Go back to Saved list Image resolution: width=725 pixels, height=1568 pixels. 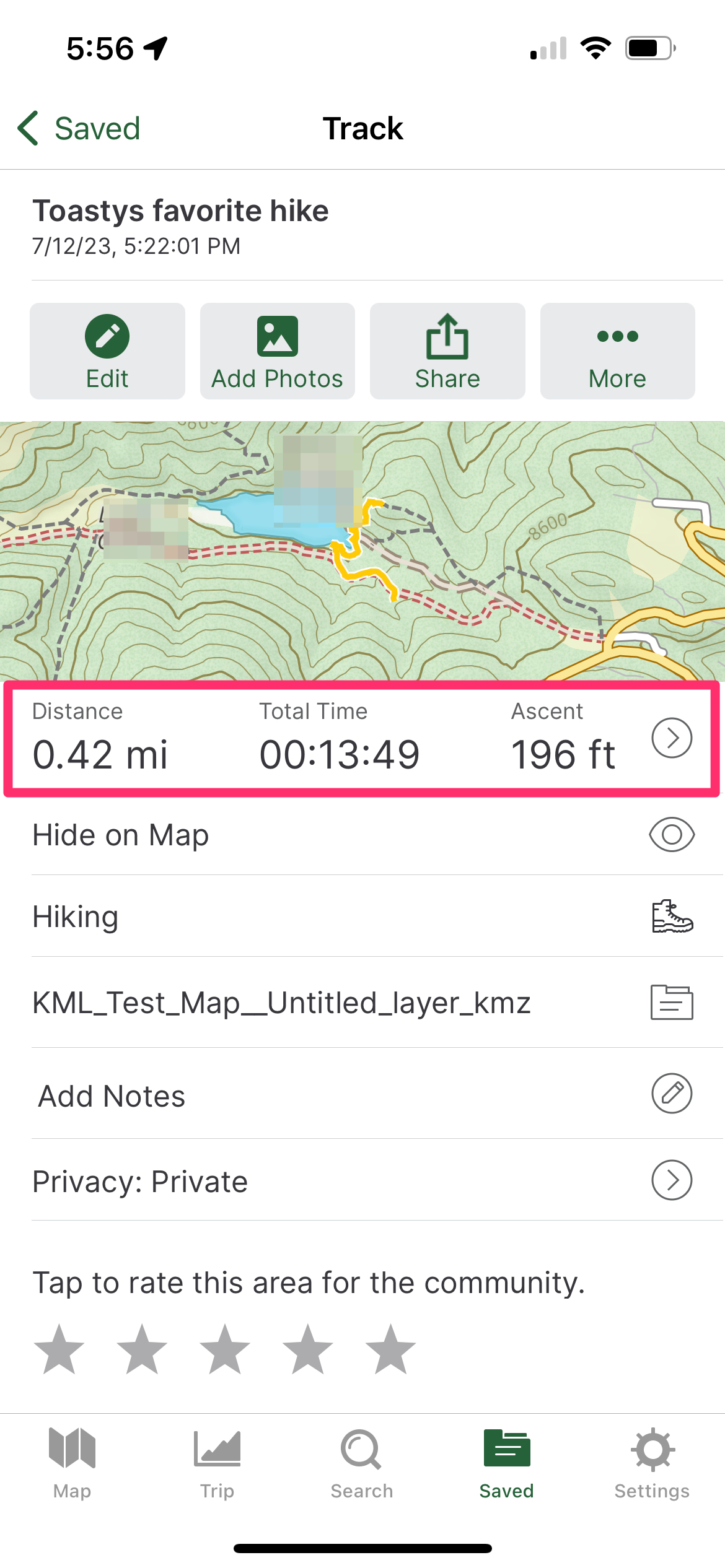point(79,129)
